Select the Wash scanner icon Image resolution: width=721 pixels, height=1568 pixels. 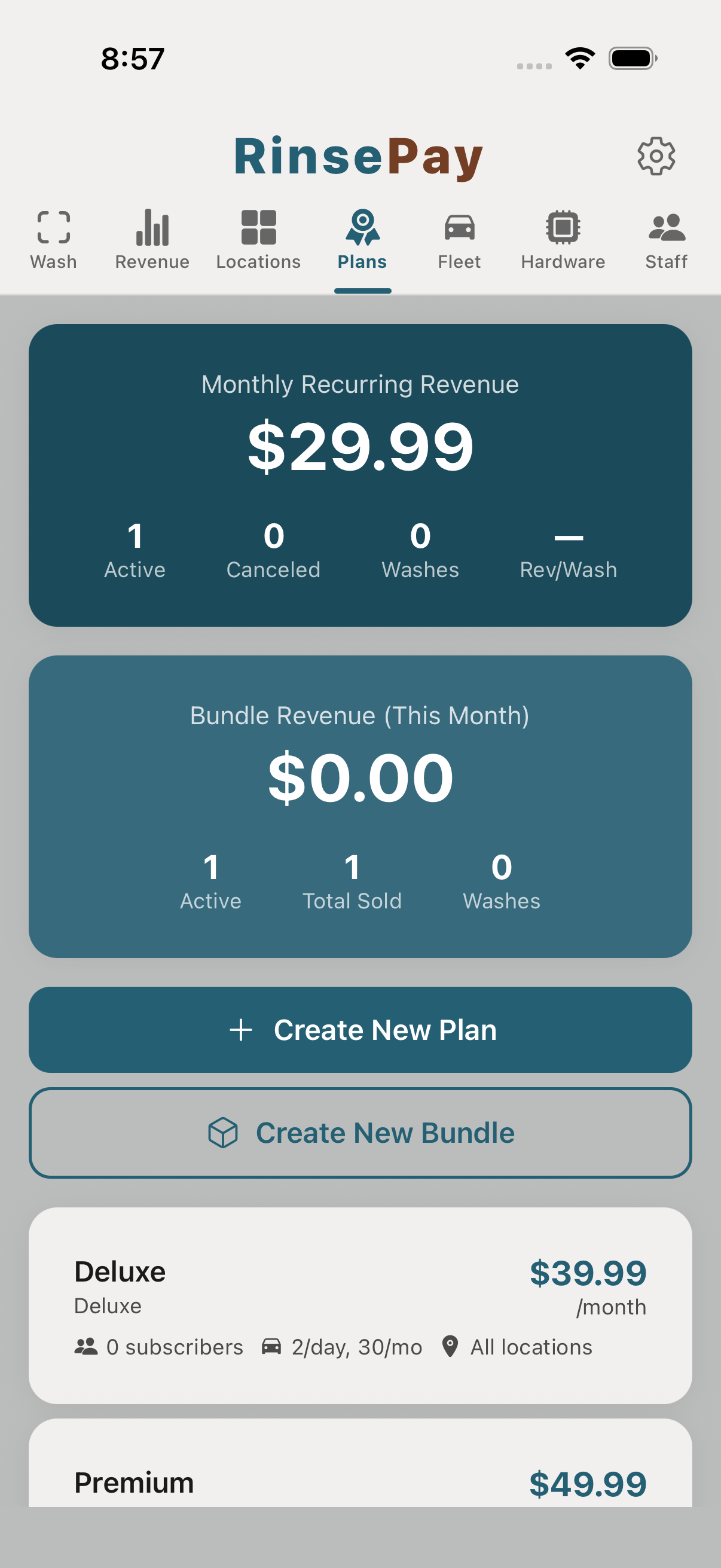coord(54,228)
